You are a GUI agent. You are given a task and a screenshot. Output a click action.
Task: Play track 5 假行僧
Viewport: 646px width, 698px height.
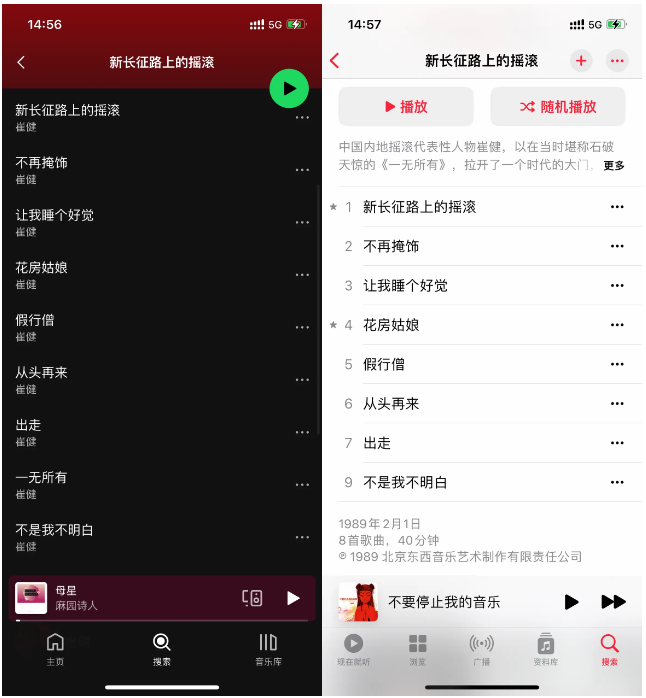point(384,364)
